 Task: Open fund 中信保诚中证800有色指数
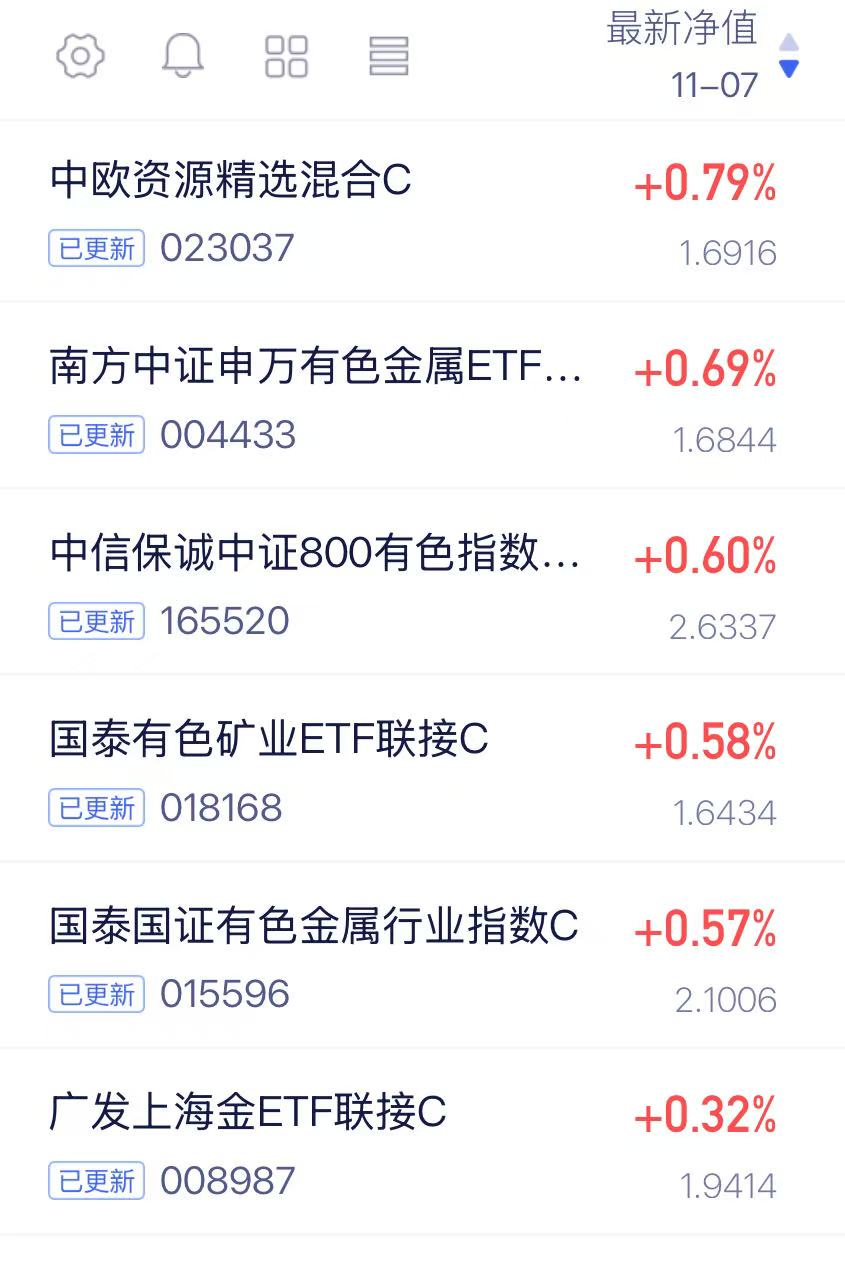pos(422,582)
